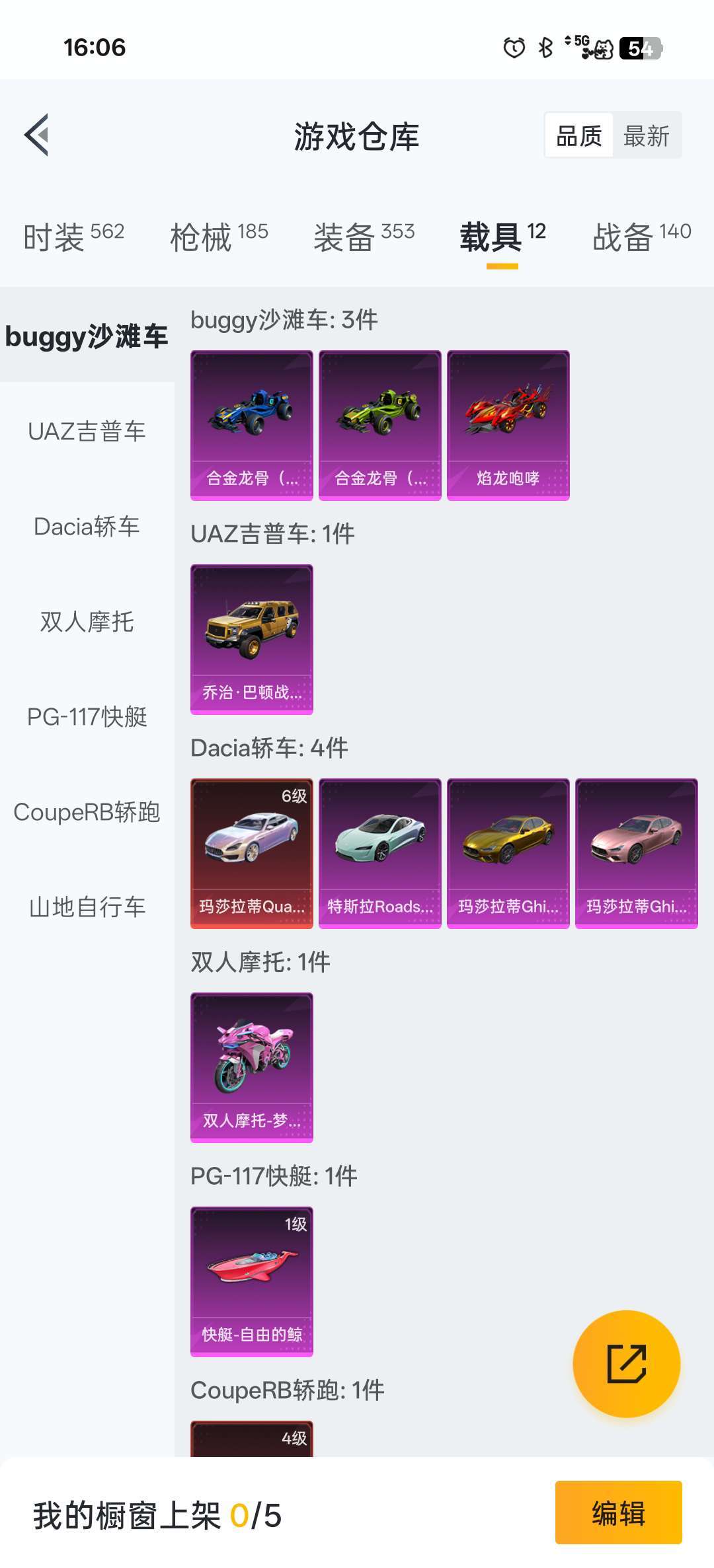This screenshot has width=714, height=1568.
Task: Open the 乔治·巴顿战 jeep item
Action: coord(251,639)
